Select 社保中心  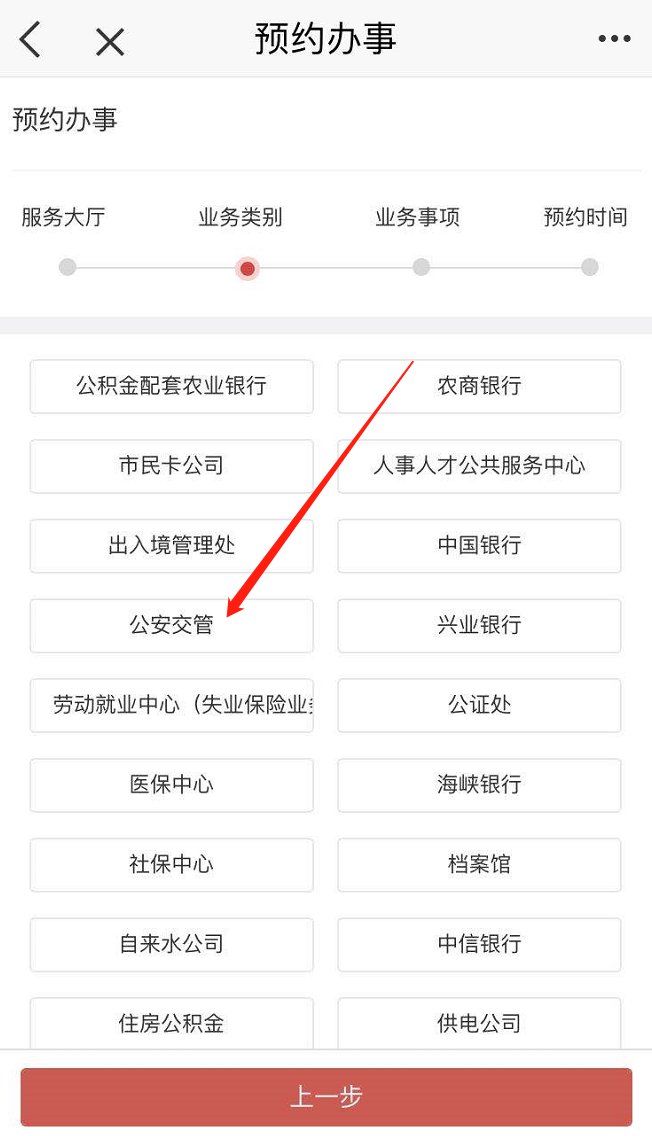[x=171, y=865]
